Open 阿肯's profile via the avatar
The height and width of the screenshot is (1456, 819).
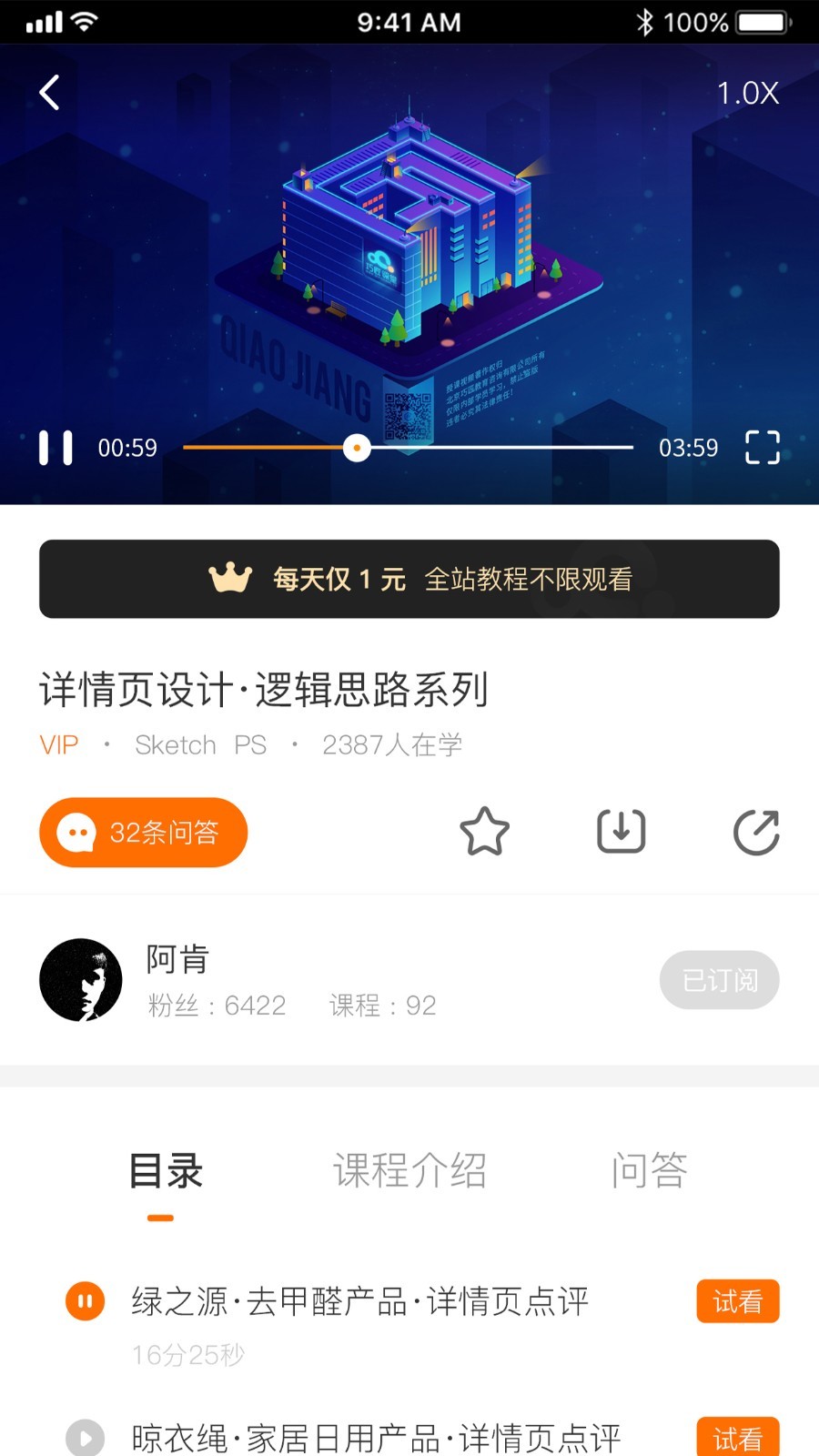pyautogui.click(x=81, y=980)
